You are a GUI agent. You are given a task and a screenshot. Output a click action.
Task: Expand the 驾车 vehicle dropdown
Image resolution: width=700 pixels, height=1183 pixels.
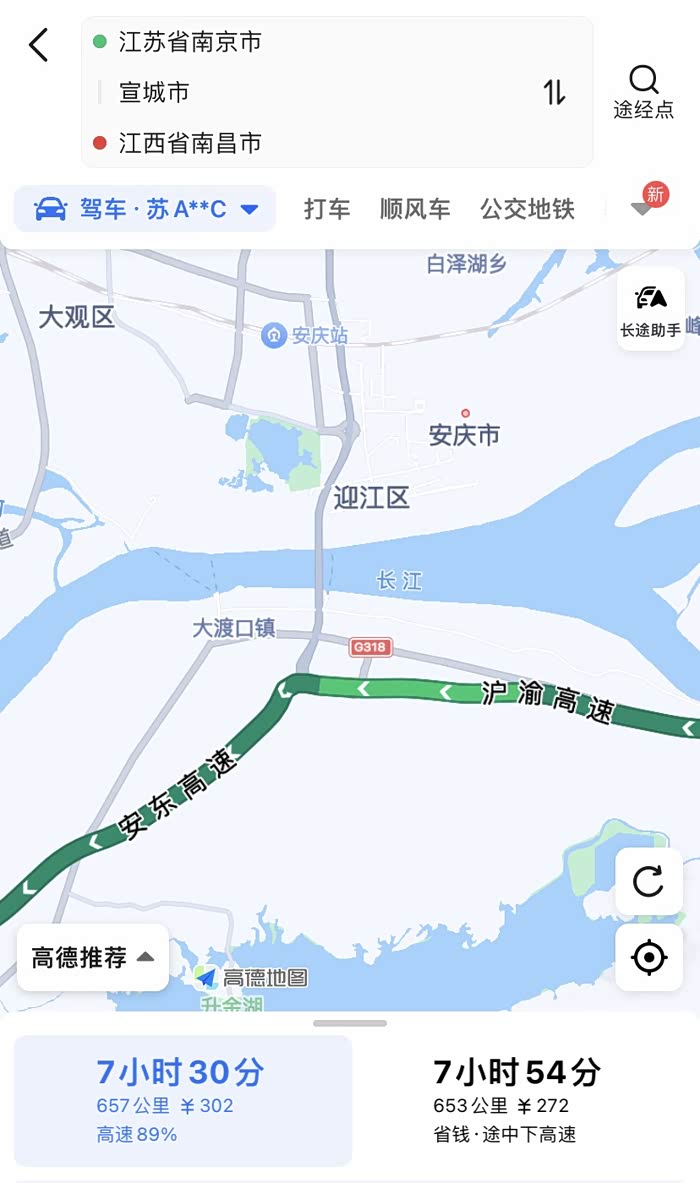tap(146, 209)
